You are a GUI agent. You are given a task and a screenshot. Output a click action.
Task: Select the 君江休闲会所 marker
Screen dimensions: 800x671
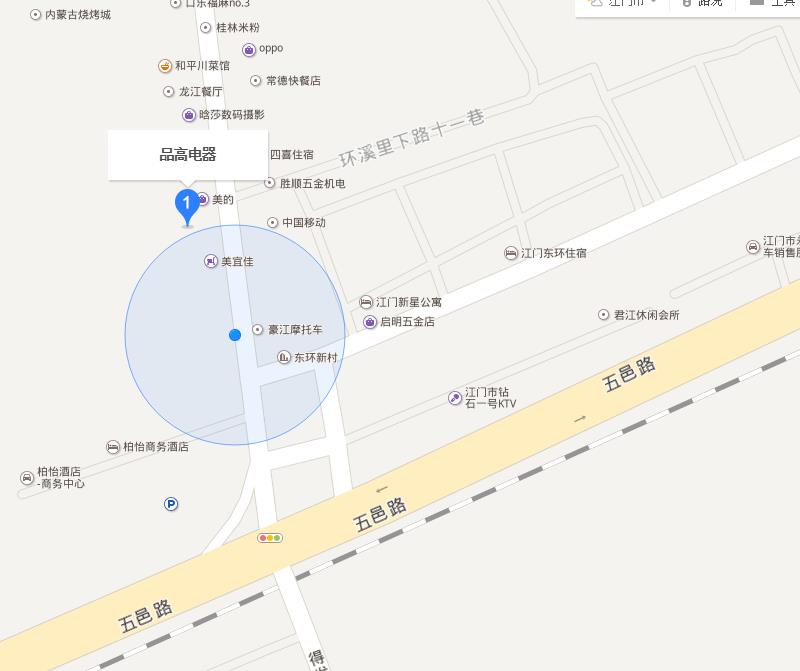pos(603,315)
